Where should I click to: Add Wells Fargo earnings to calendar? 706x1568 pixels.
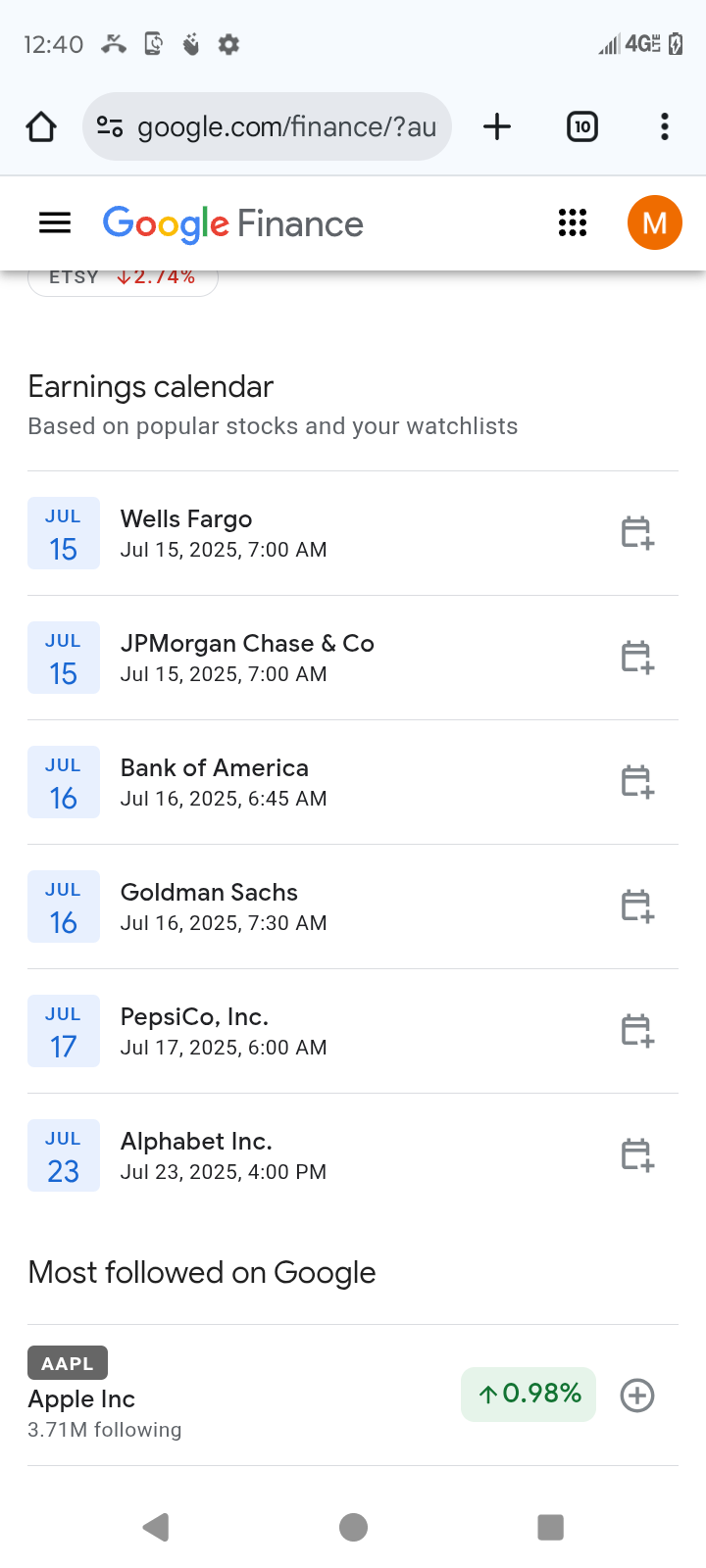(637, 533)
